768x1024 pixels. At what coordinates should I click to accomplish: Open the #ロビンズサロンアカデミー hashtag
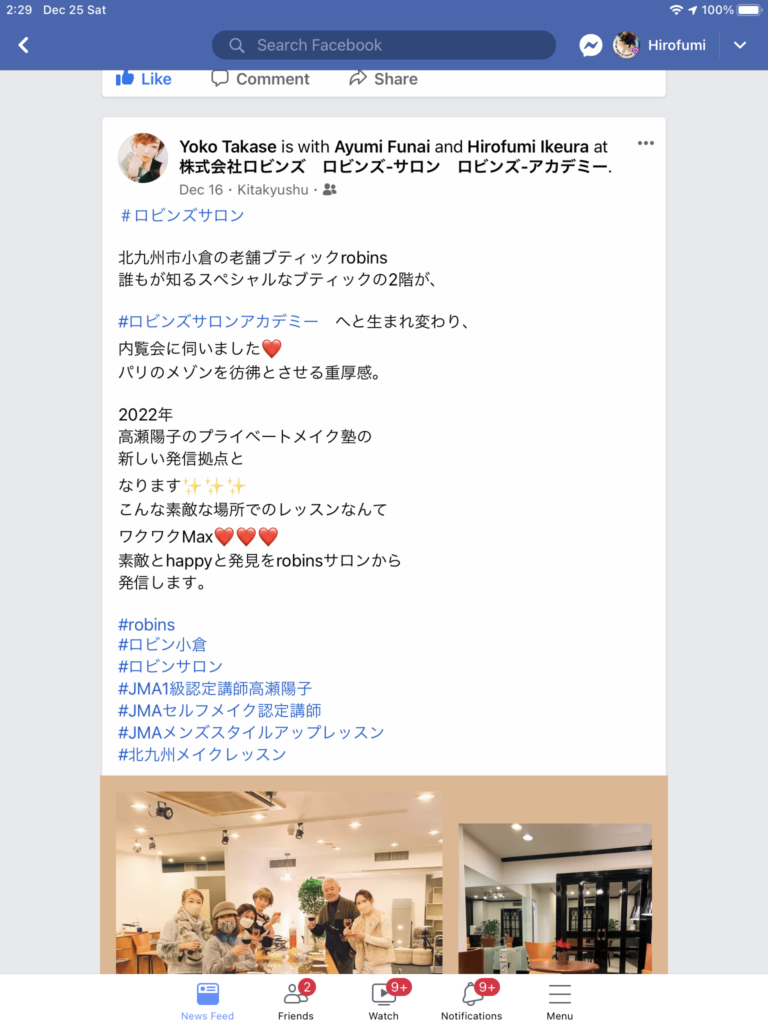click(x=218, y=321)
